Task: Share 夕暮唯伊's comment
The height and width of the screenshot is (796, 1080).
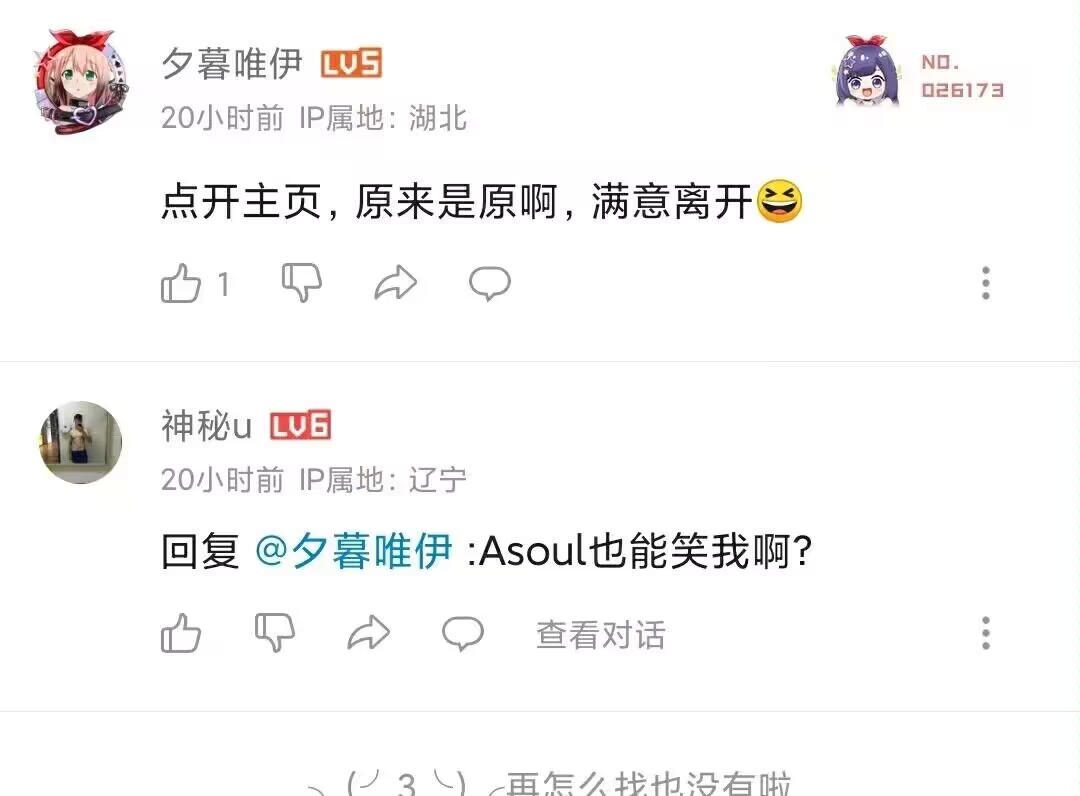Action: pos(396,283)
